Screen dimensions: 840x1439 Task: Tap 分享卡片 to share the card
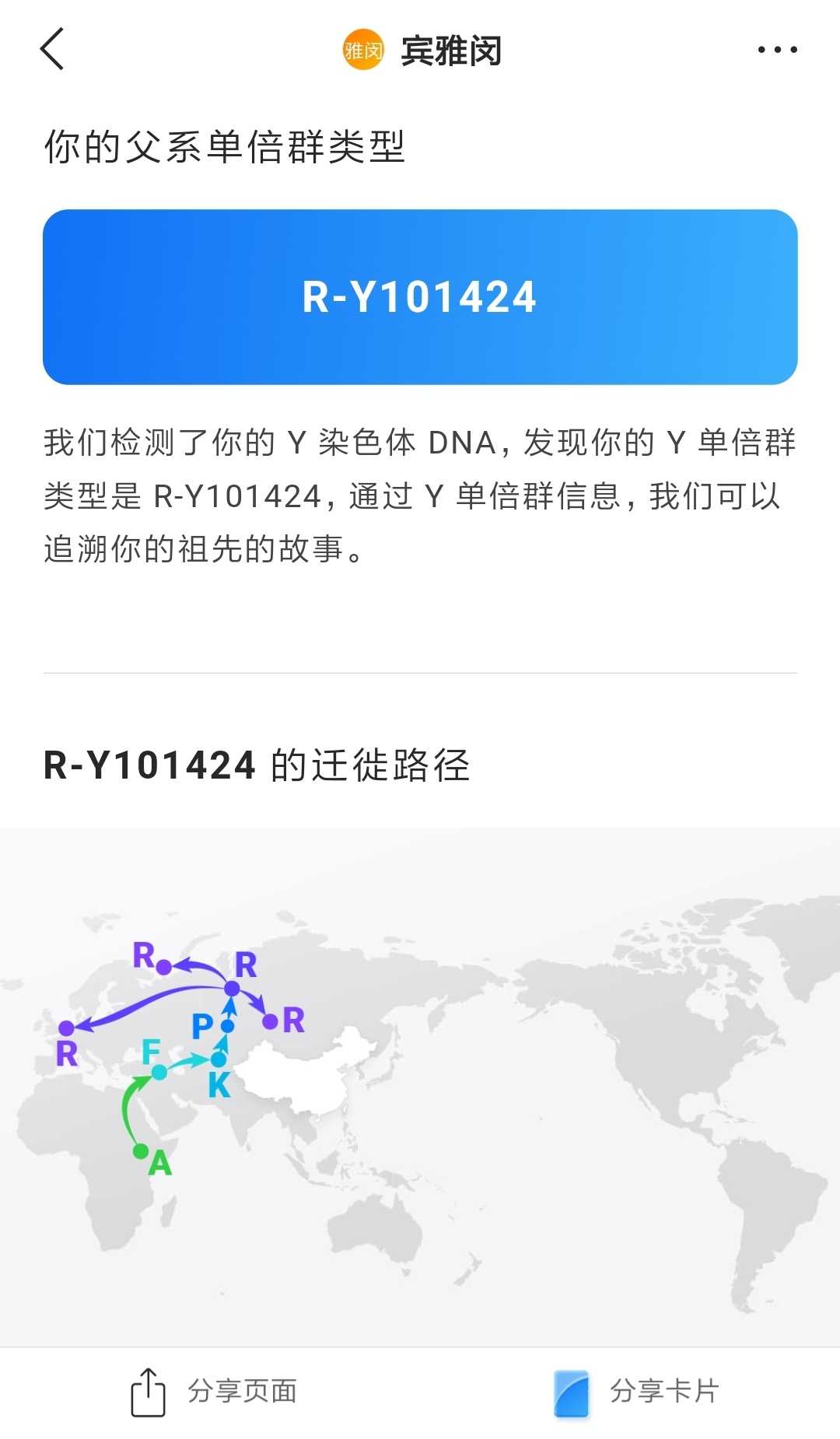coord(636,1392)
